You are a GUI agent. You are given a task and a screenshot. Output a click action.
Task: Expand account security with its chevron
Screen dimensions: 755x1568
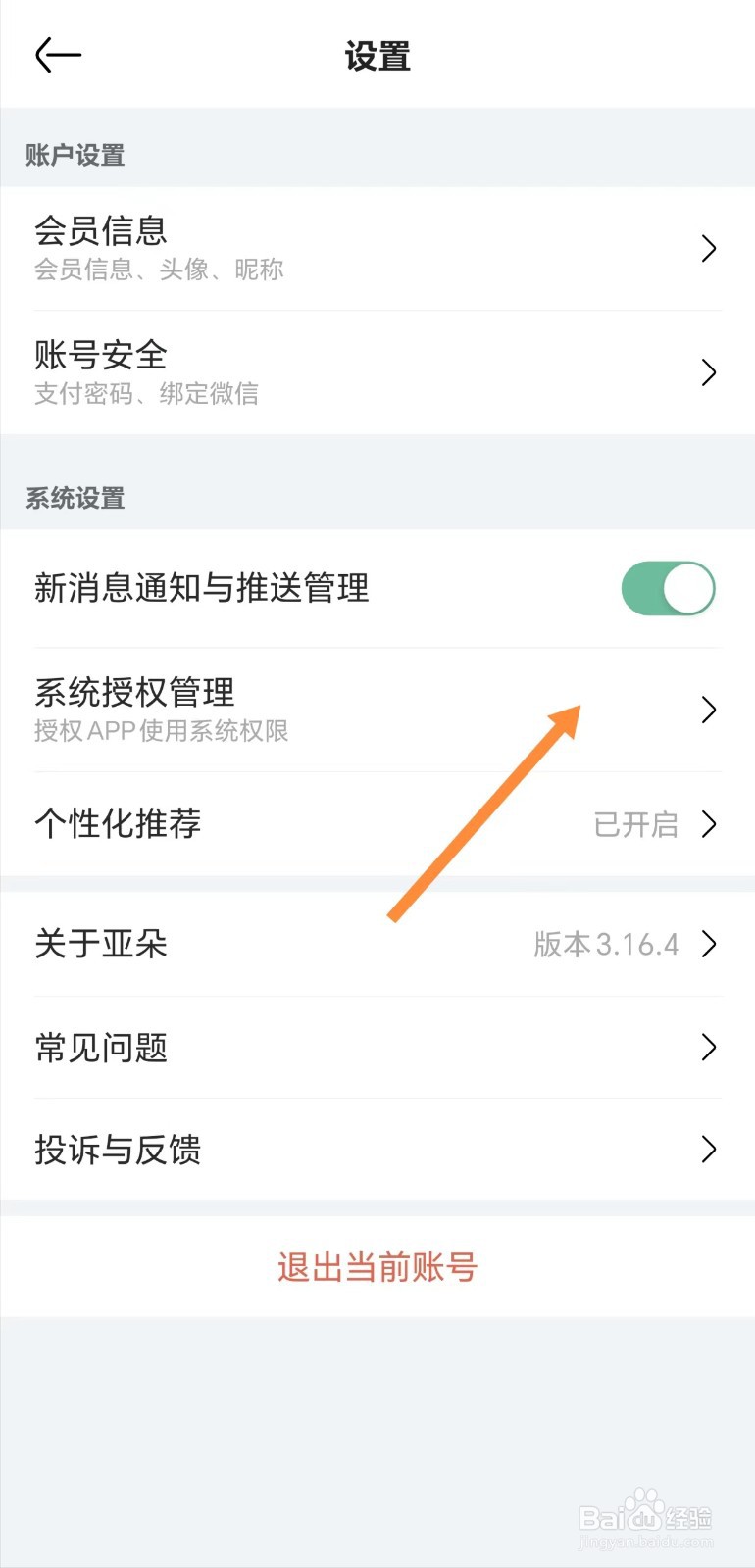pos(709,372)
